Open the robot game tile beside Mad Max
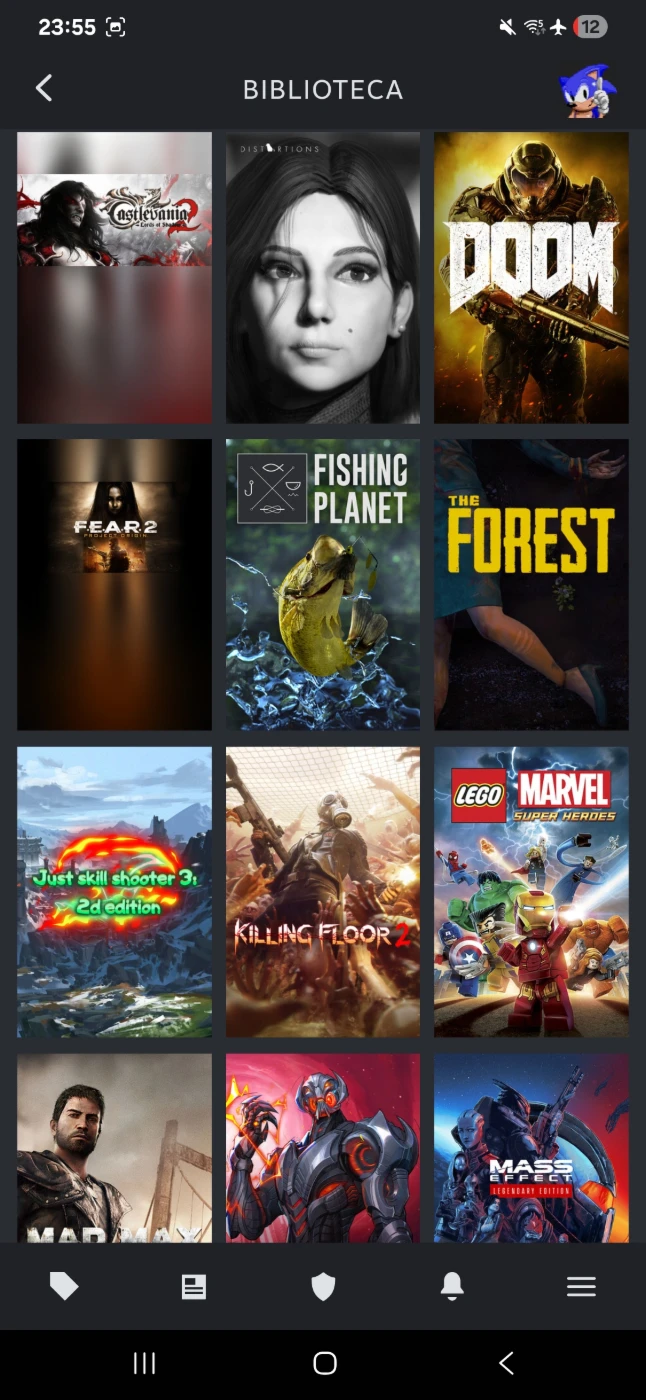The height and width of the screenshot is (1400, 646). (323, 1148)
